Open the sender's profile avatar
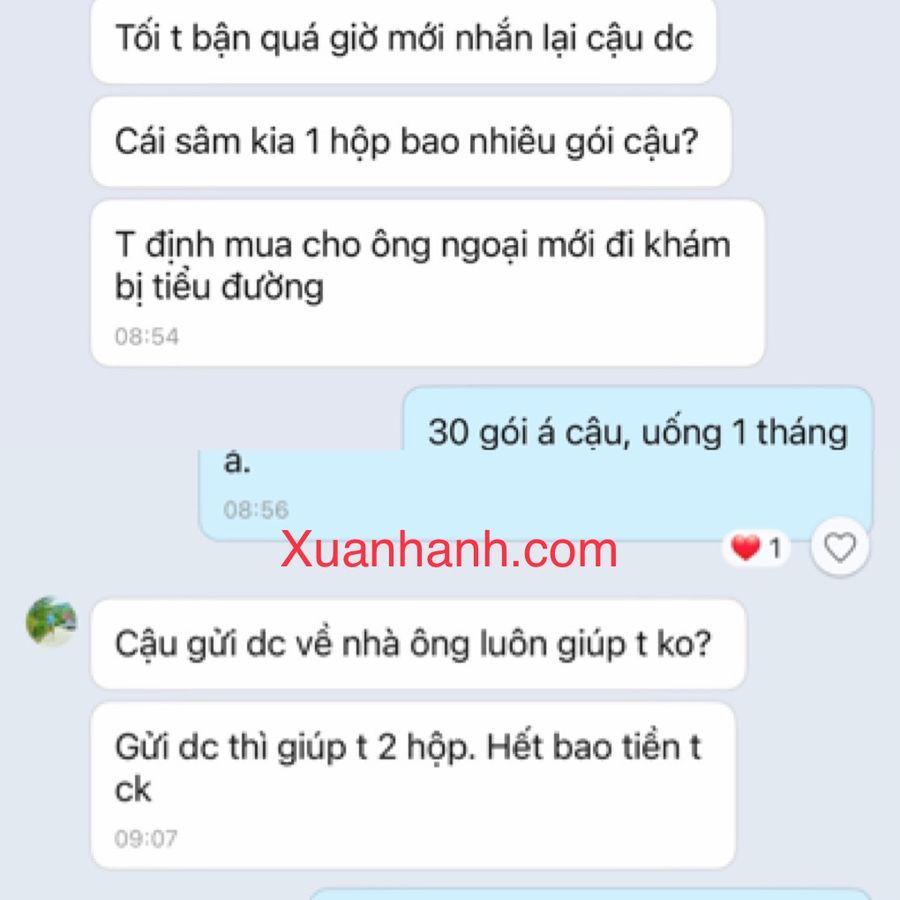This screenshot has width=900, height=900. point(52,621)
